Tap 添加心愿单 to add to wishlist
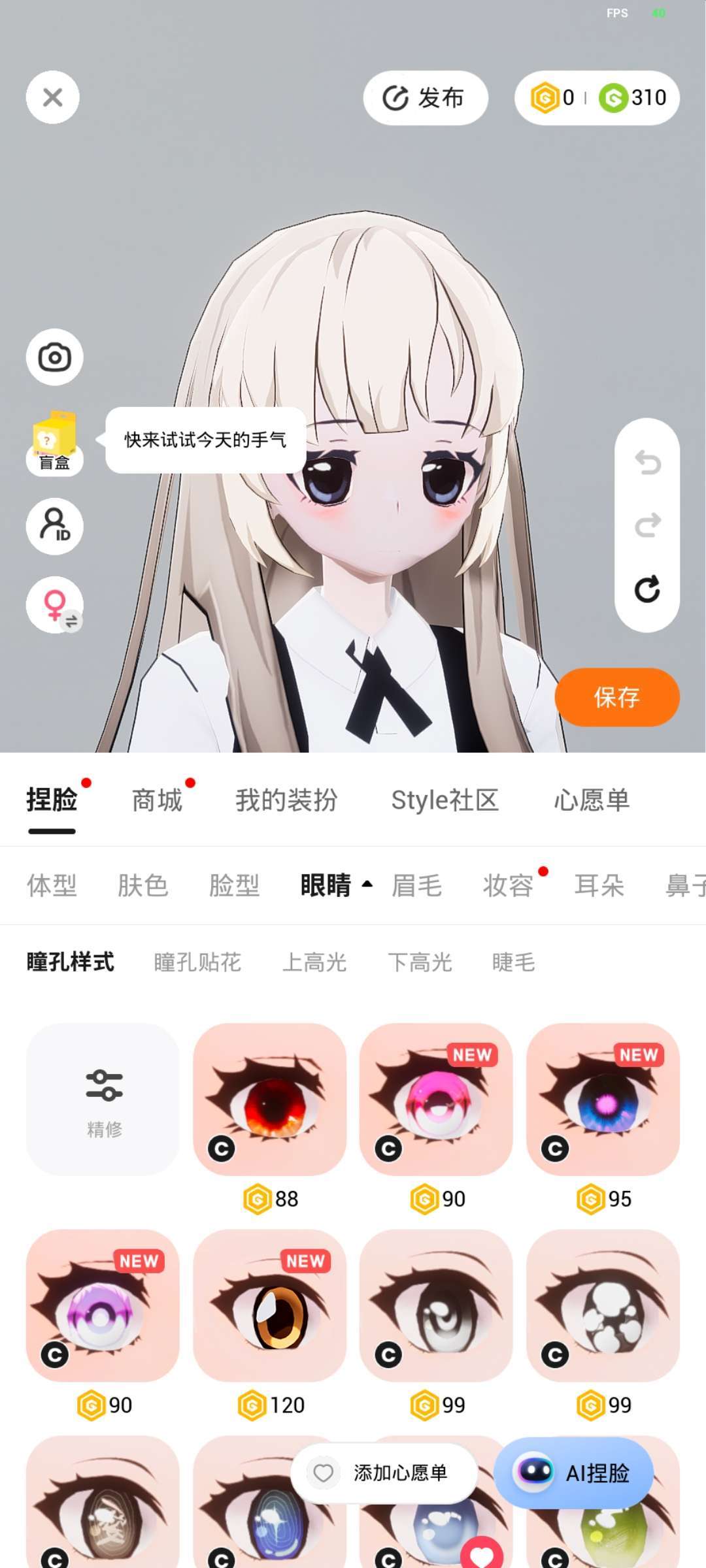This screenshot has height=1568, width=706. [x=384, y=1473]
